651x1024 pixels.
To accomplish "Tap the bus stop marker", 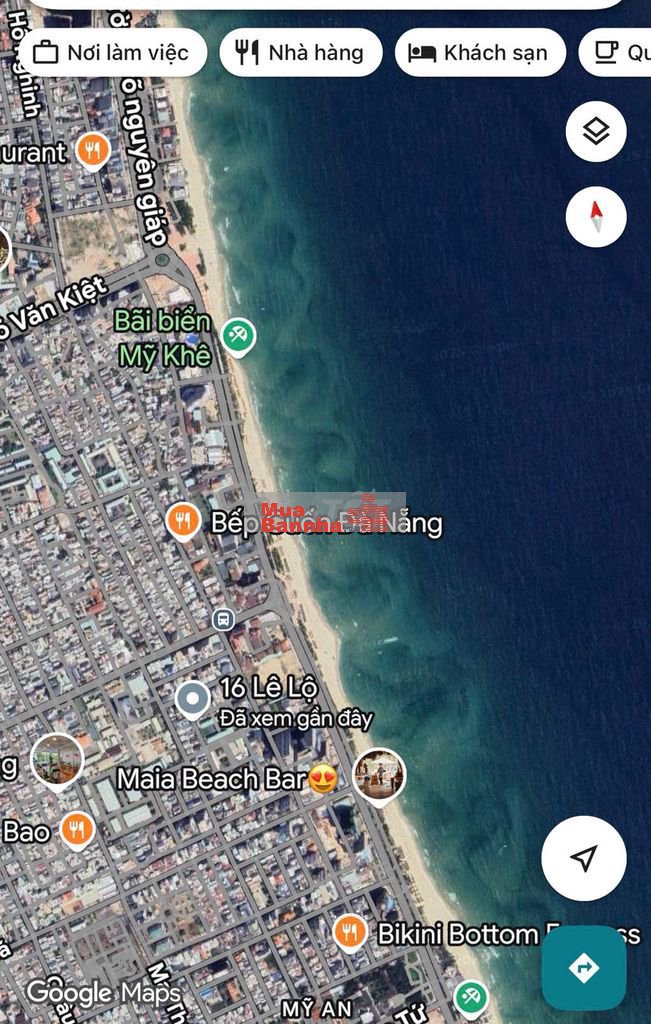I will click(x=224, y=619).
